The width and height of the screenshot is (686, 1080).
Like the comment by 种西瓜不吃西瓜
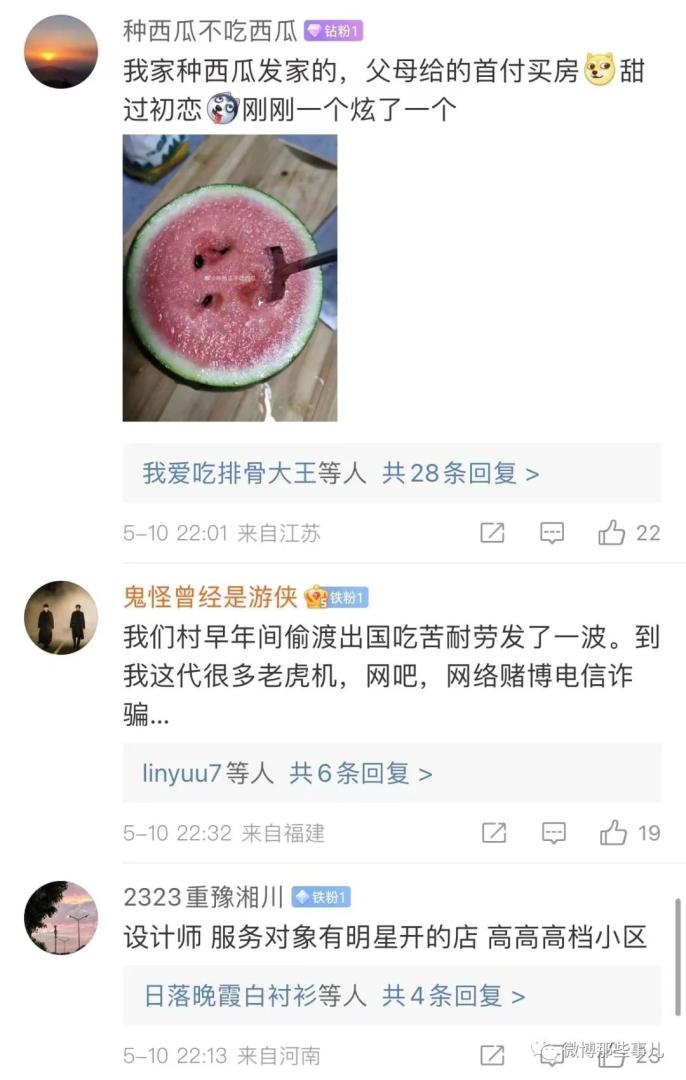pyautogui.click(x=612, y=533)
